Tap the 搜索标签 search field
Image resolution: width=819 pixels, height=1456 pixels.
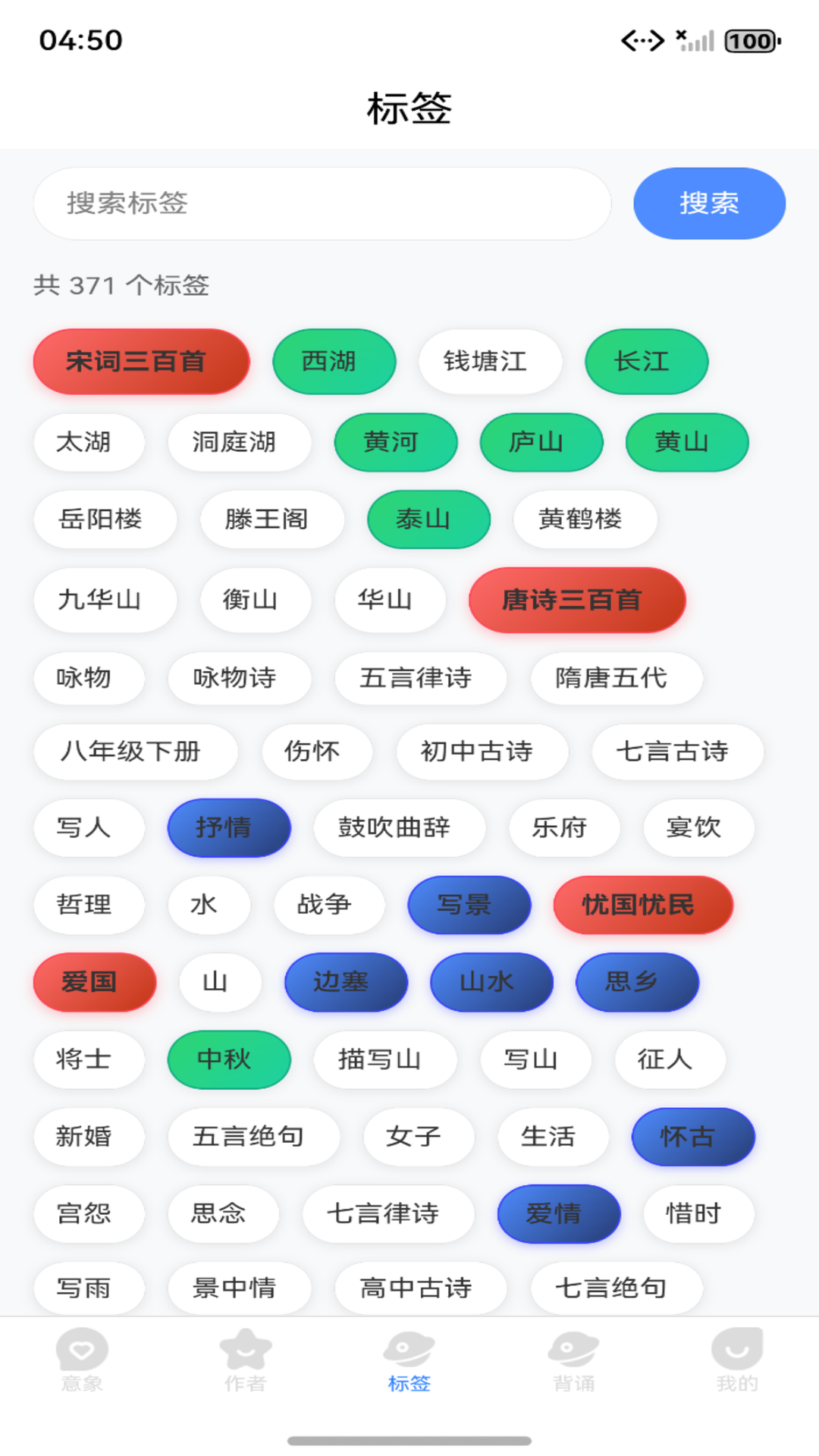pos(322,203)
